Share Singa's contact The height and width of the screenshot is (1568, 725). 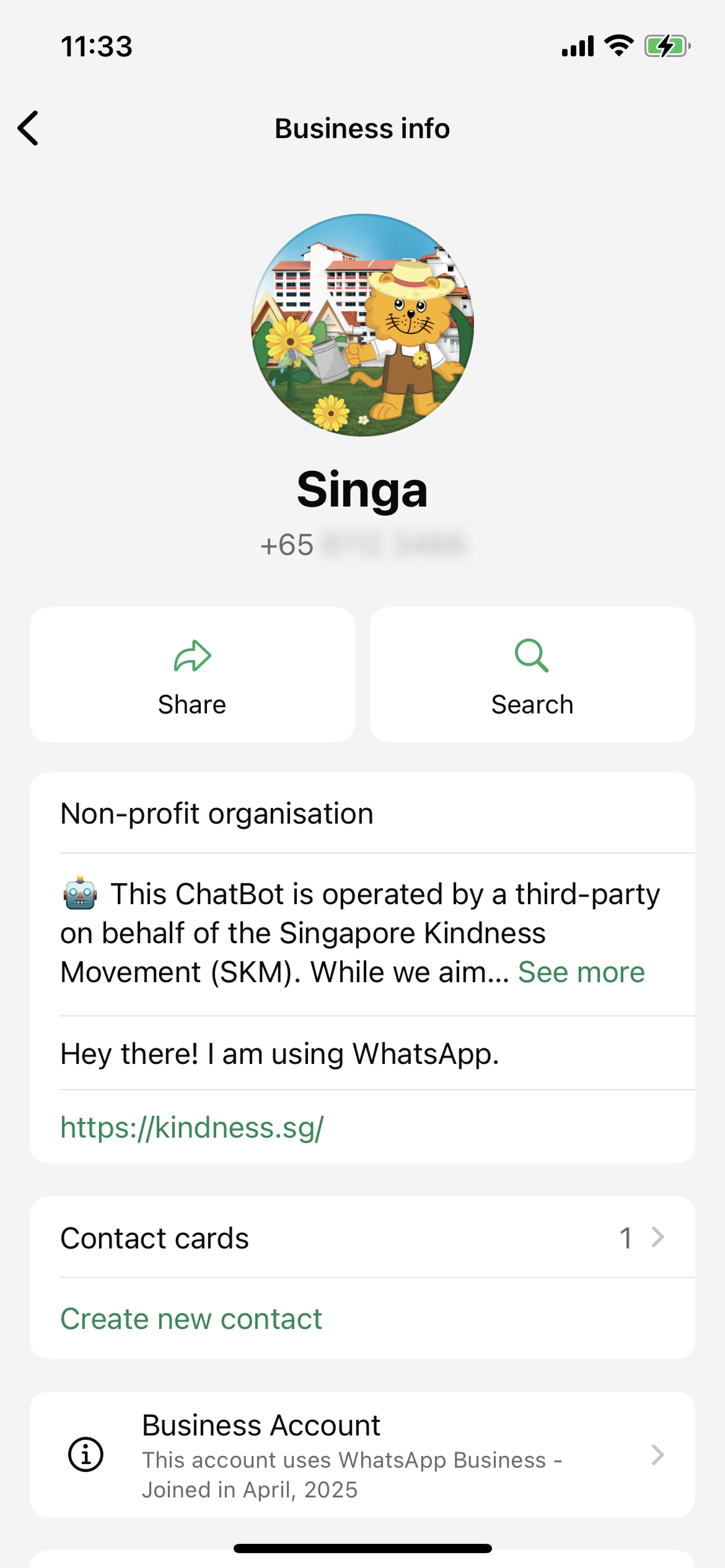coord(192,674)
